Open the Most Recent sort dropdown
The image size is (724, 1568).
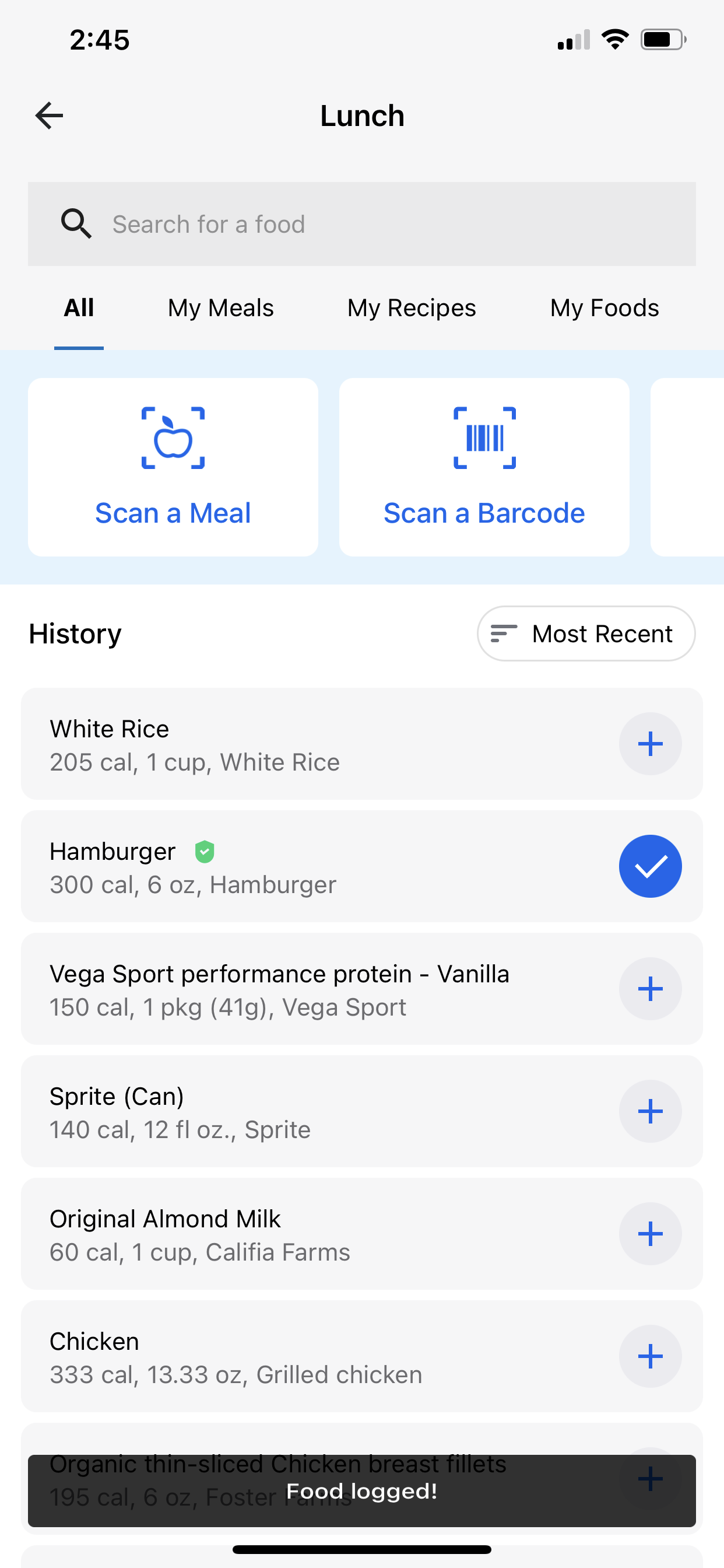click(586, 633)
